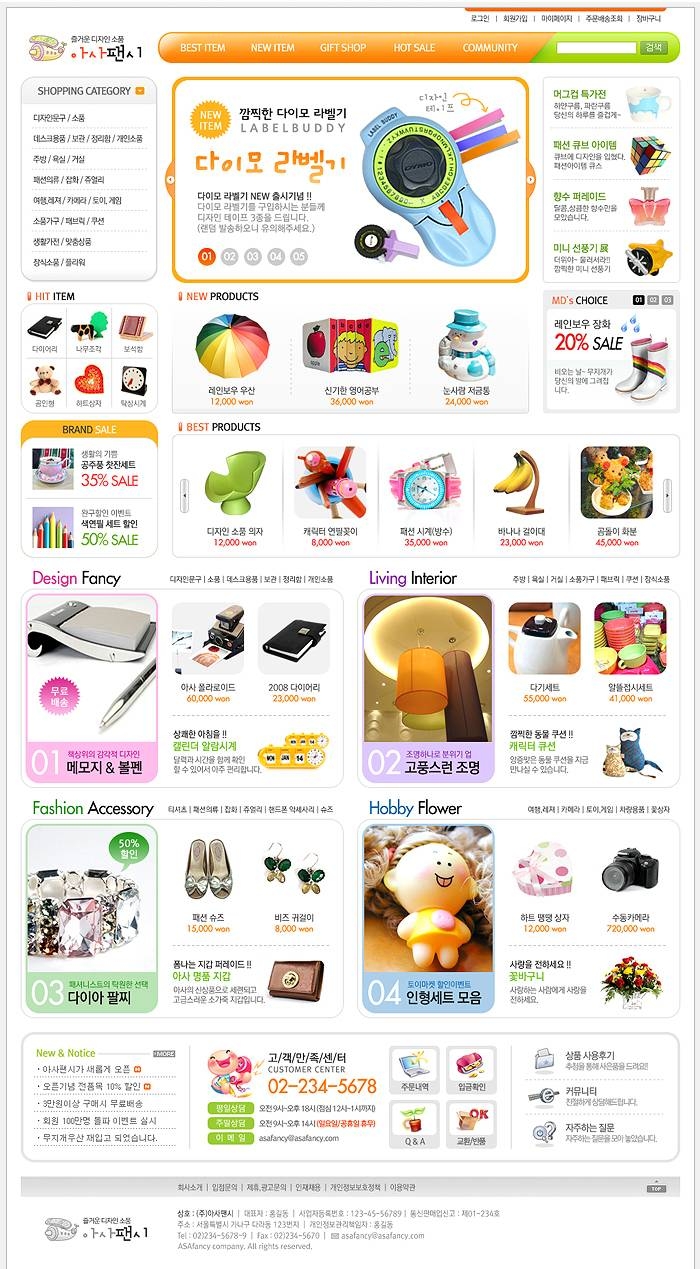Go to the COMMUNITY section
This screenshot has height=1269, width=700.
[x=490, y=48]
